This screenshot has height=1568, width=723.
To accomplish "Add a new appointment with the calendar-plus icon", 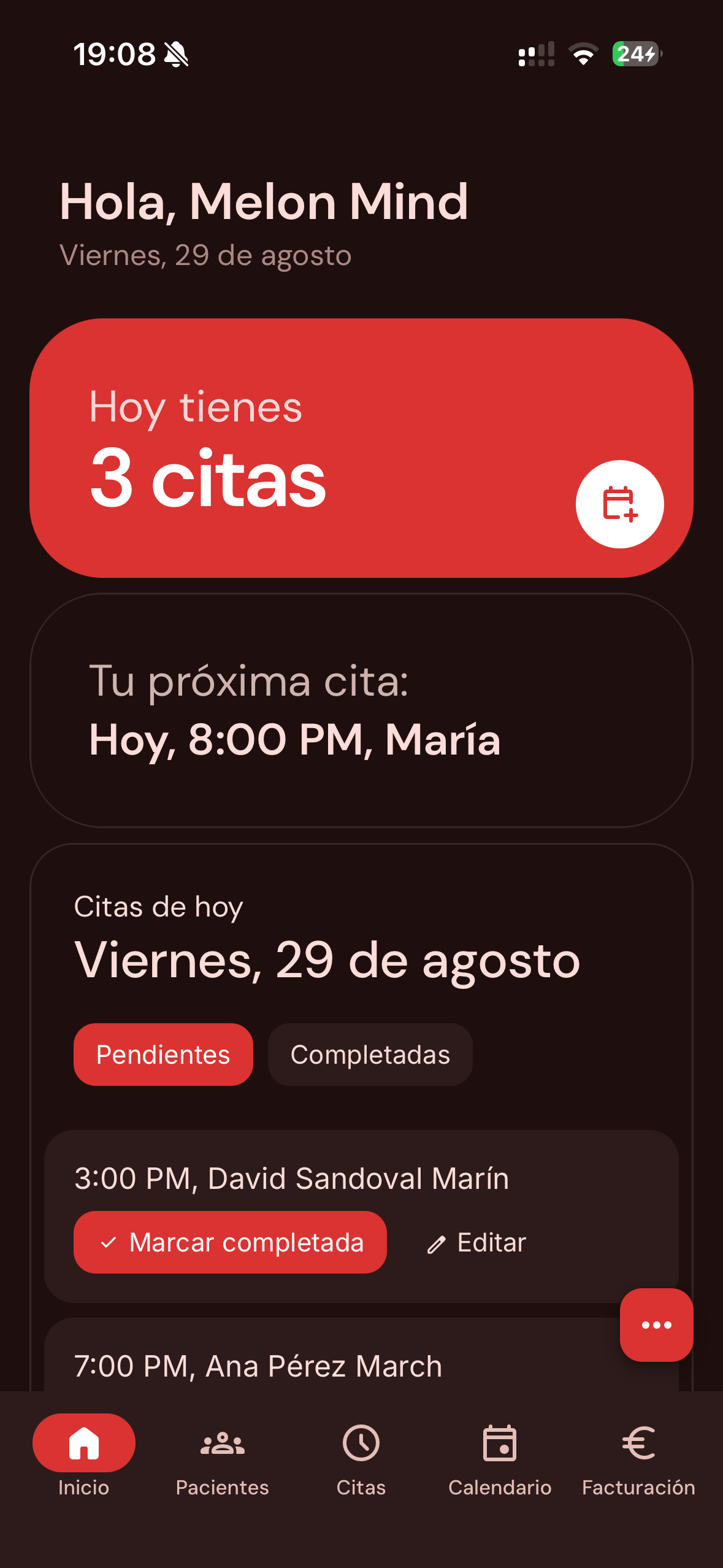I will [619, 504].
